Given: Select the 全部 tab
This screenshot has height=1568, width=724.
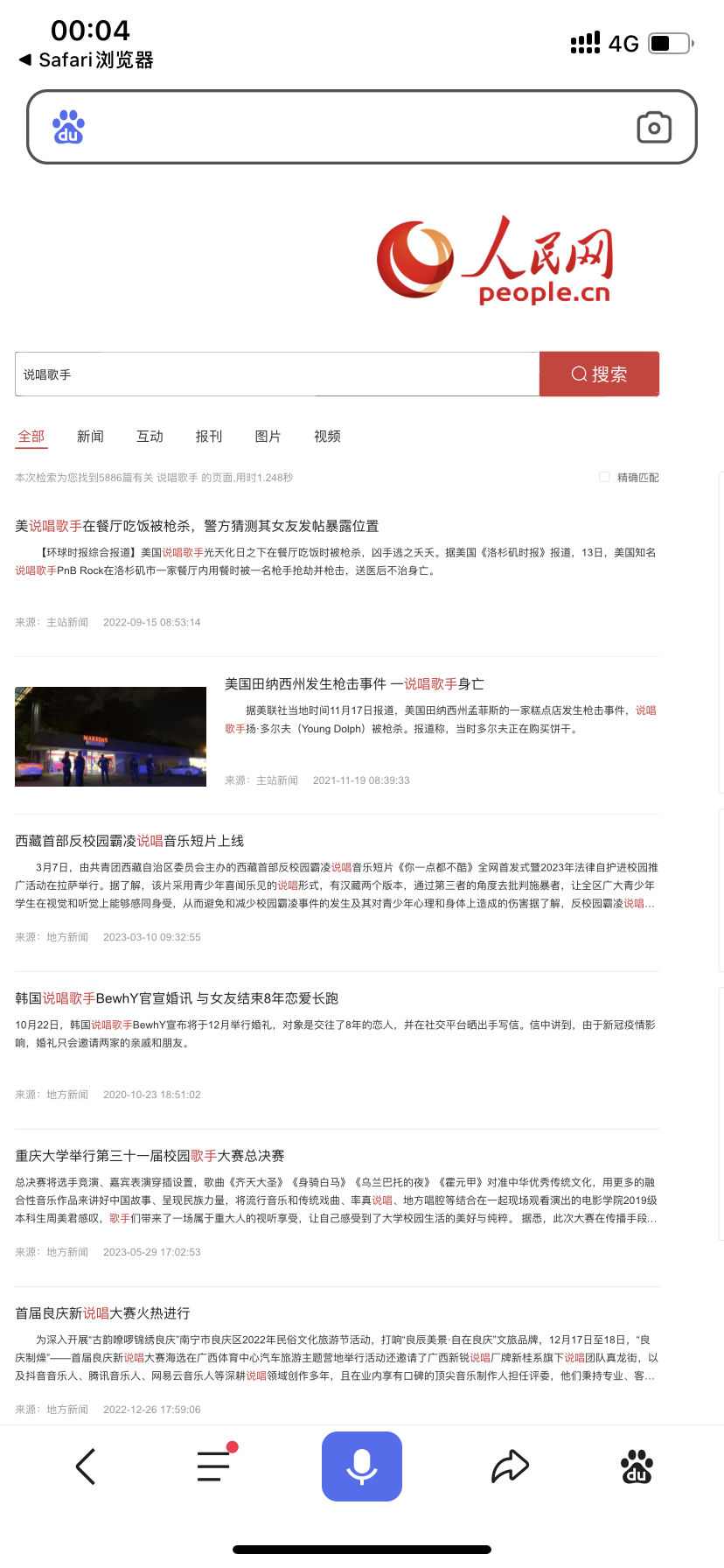Looking at the screenshot, I should 31,436.
